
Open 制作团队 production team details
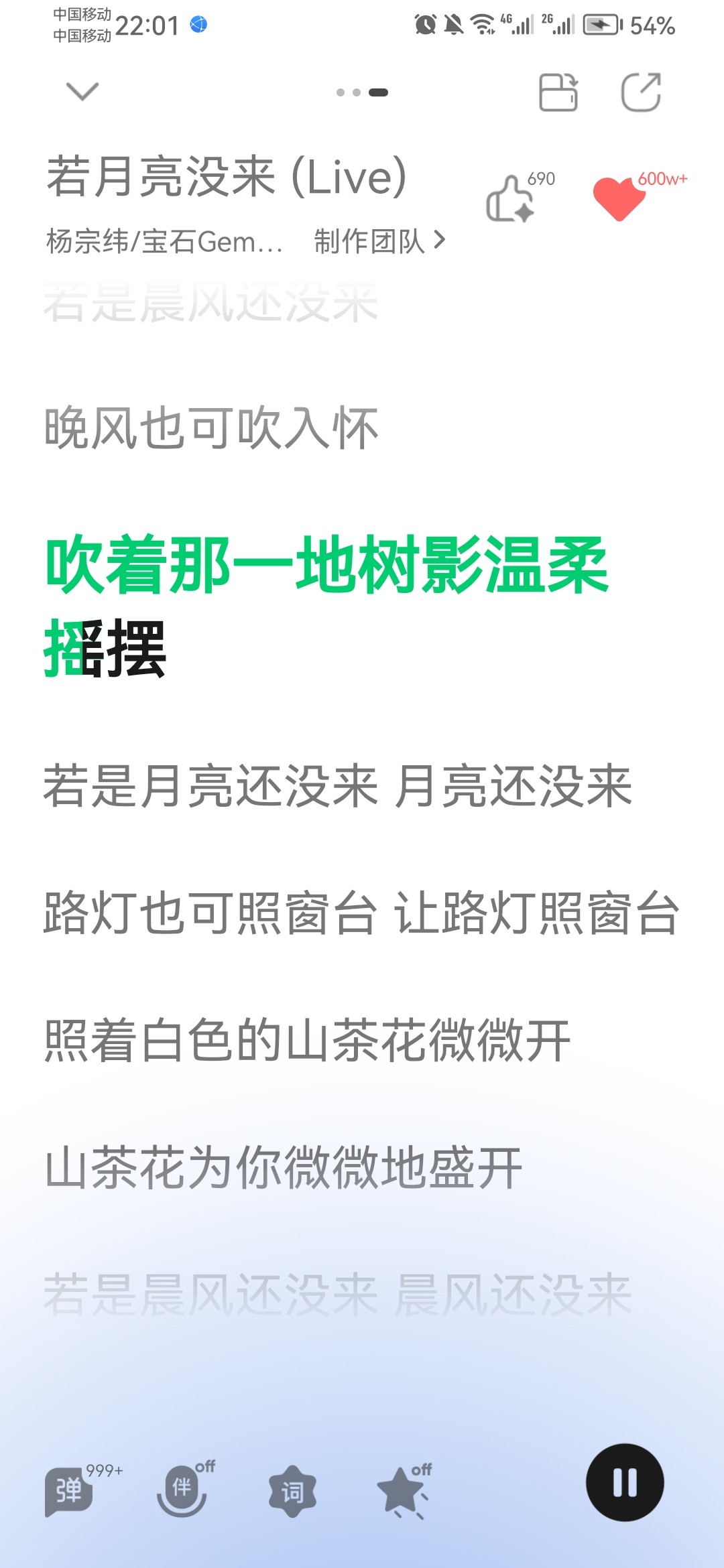click(379, 241)
